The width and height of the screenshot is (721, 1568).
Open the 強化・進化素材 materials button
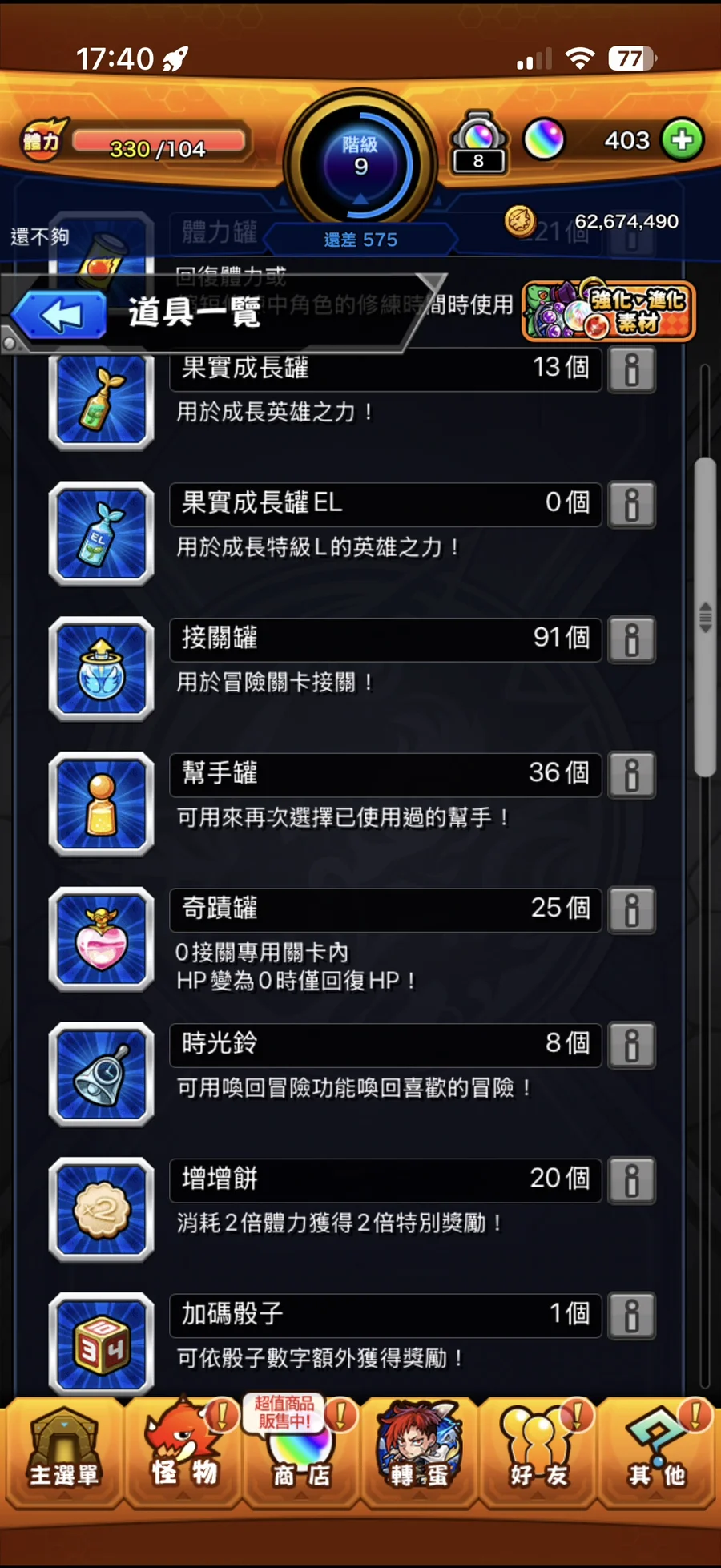(608, 312)
